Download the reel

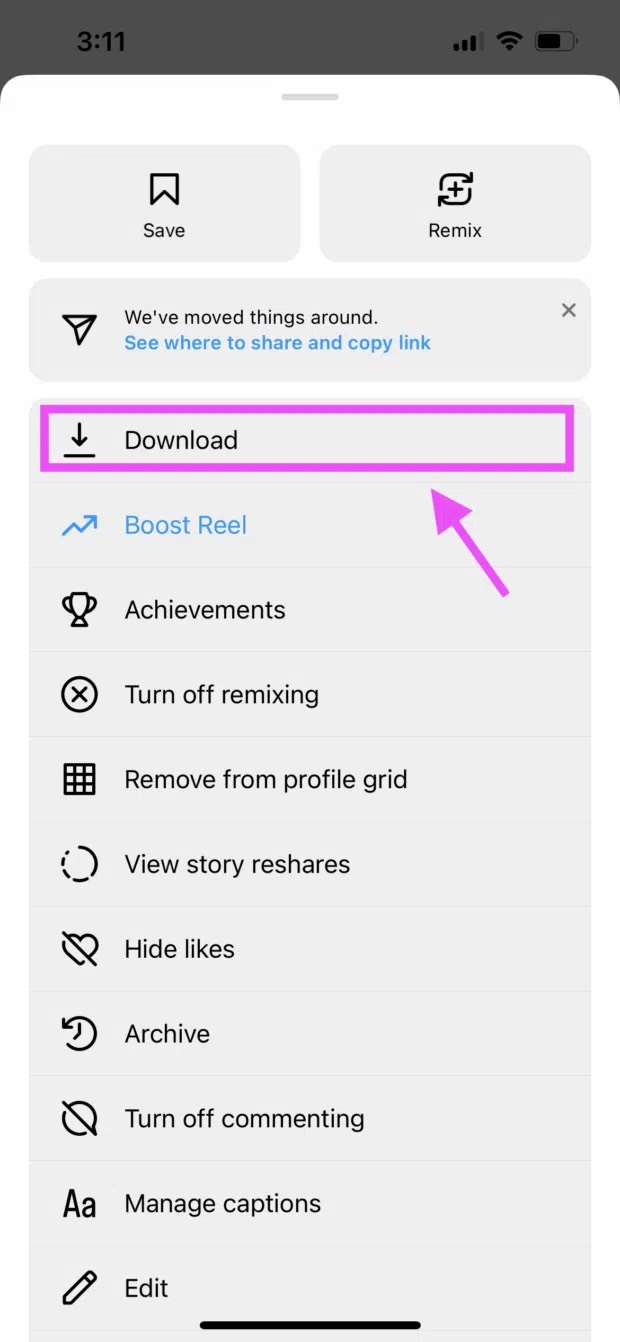tap(305, 440)
